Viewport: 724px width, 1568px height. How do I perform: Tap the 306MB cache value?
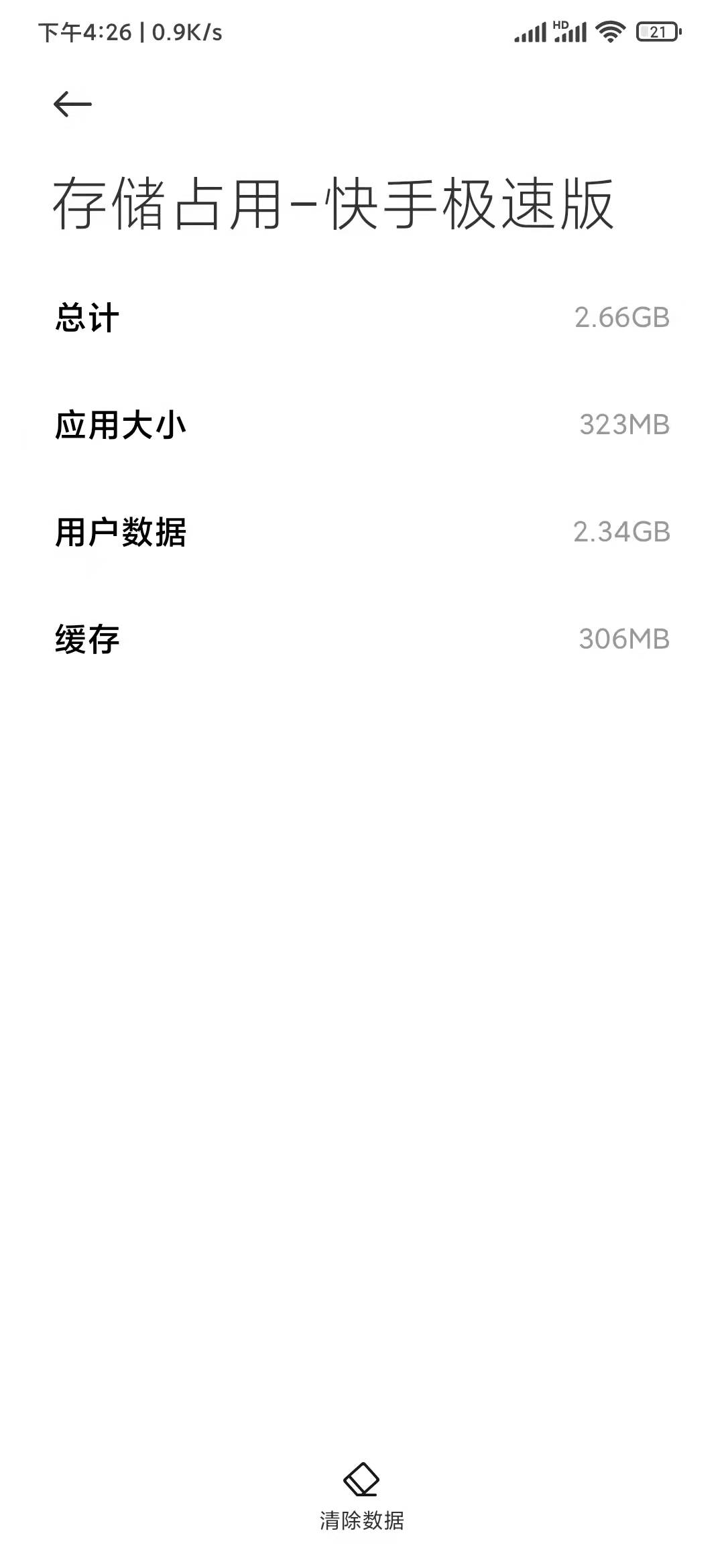pyautogui.click(x=625, y=640)
